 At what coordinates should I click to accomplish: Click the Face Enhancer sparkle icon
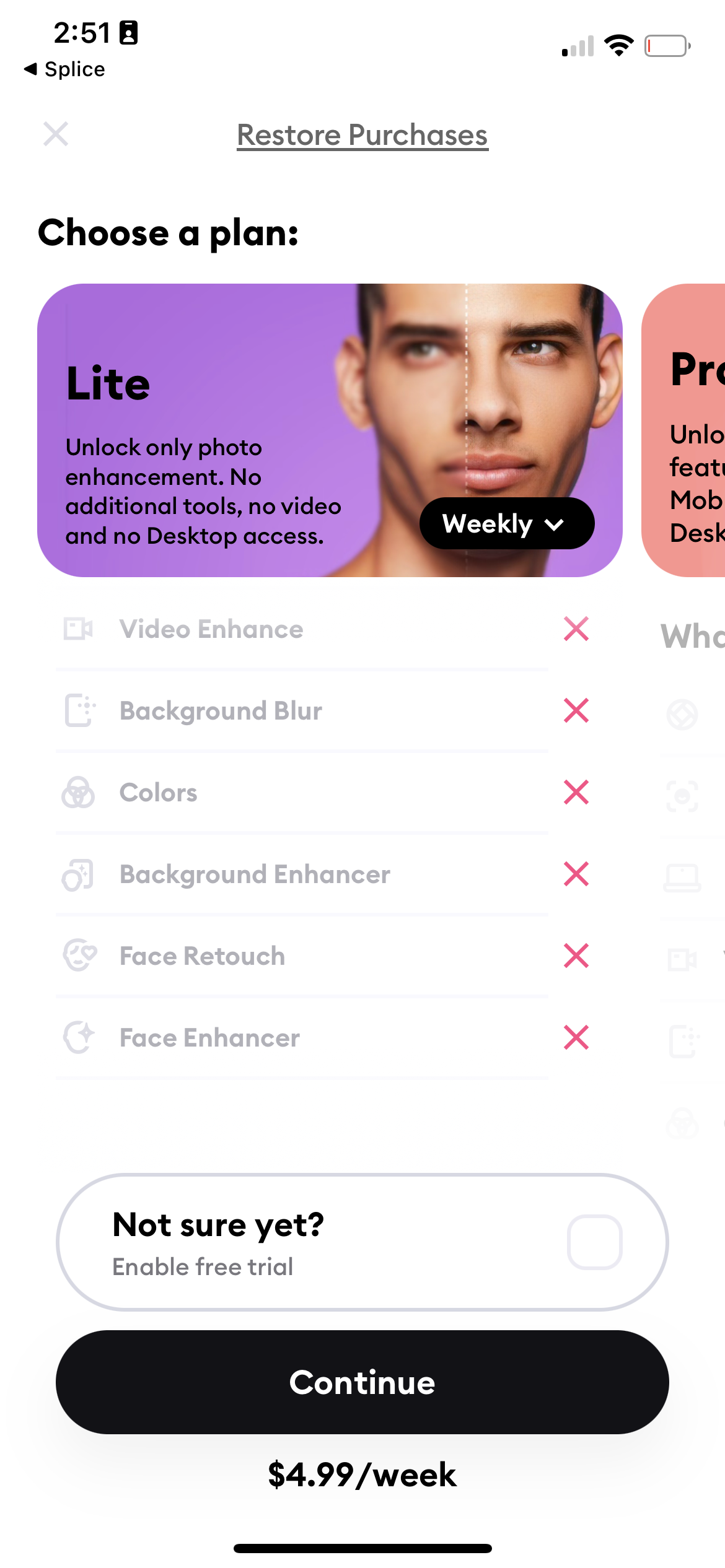[x=77, y=1037]
